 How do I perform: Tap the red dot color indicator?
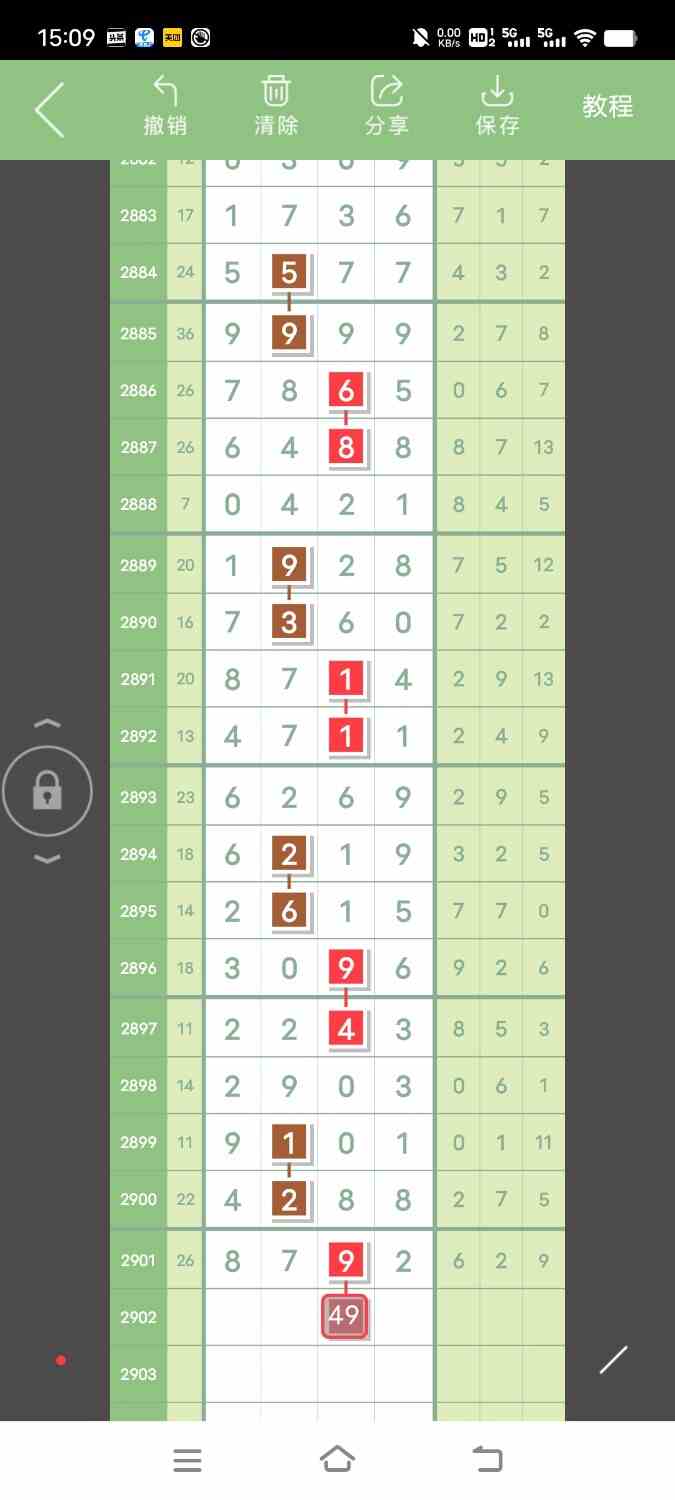(61, 1360)
